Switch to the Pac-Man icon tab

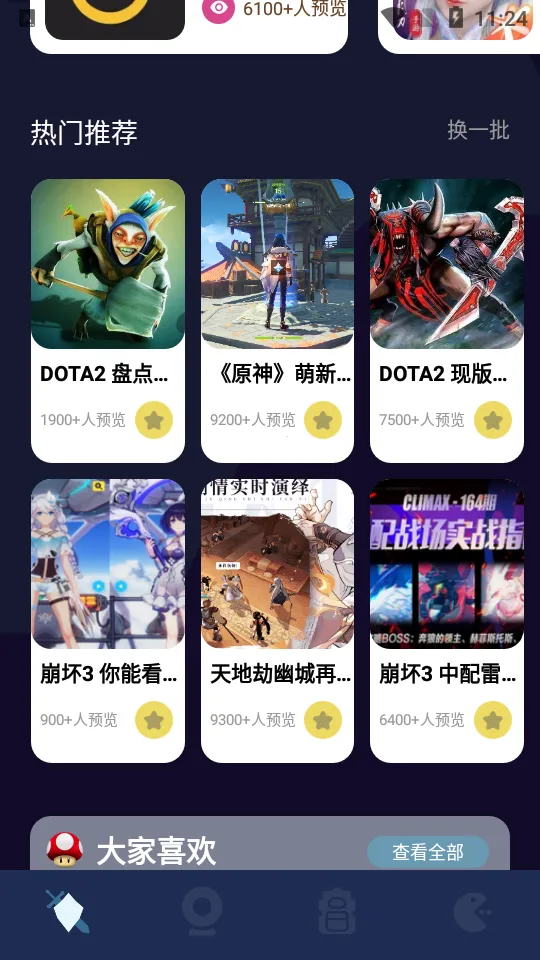point(472,912)
